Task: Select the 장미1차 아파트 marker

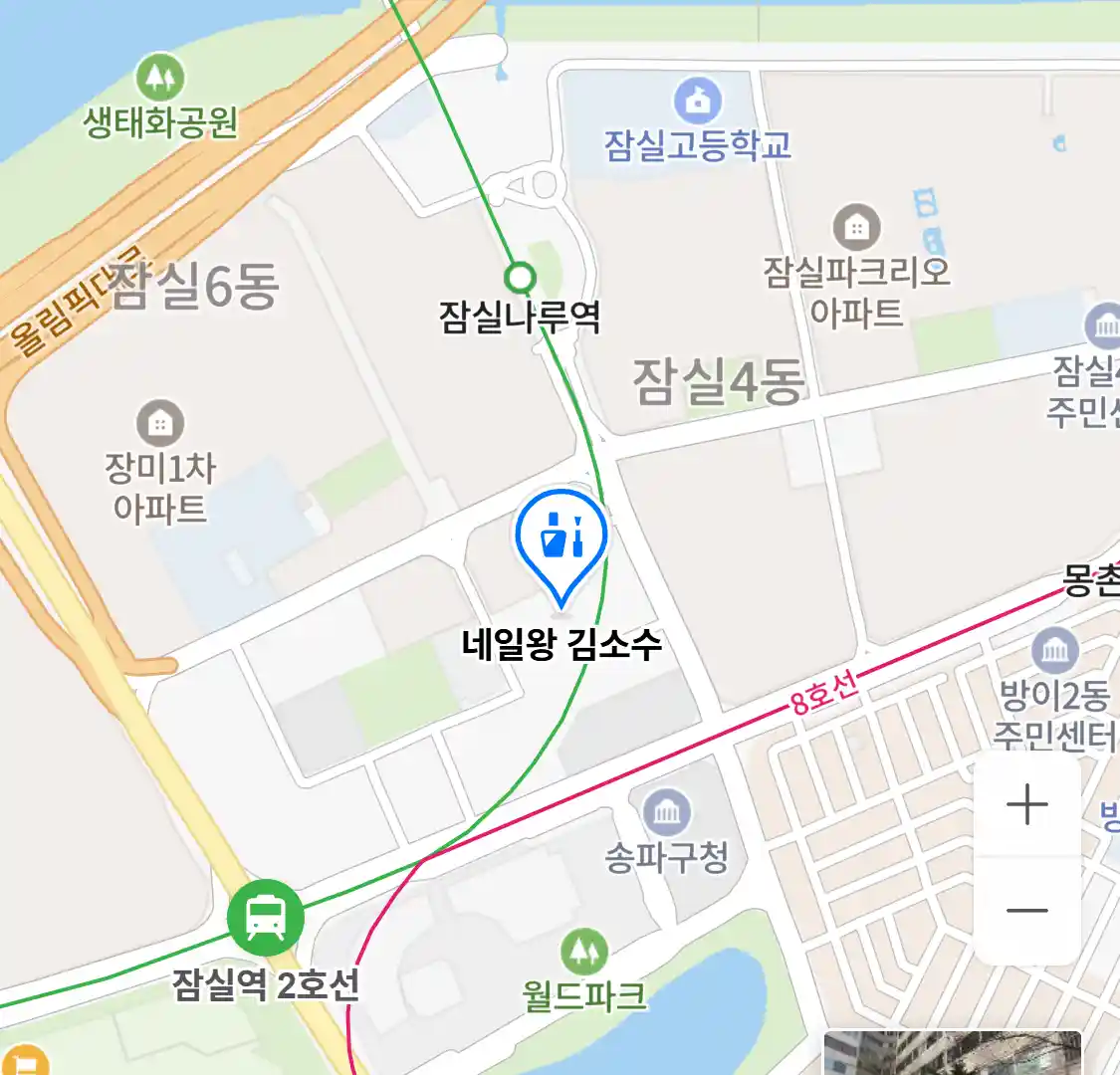Action: [159, 423]
